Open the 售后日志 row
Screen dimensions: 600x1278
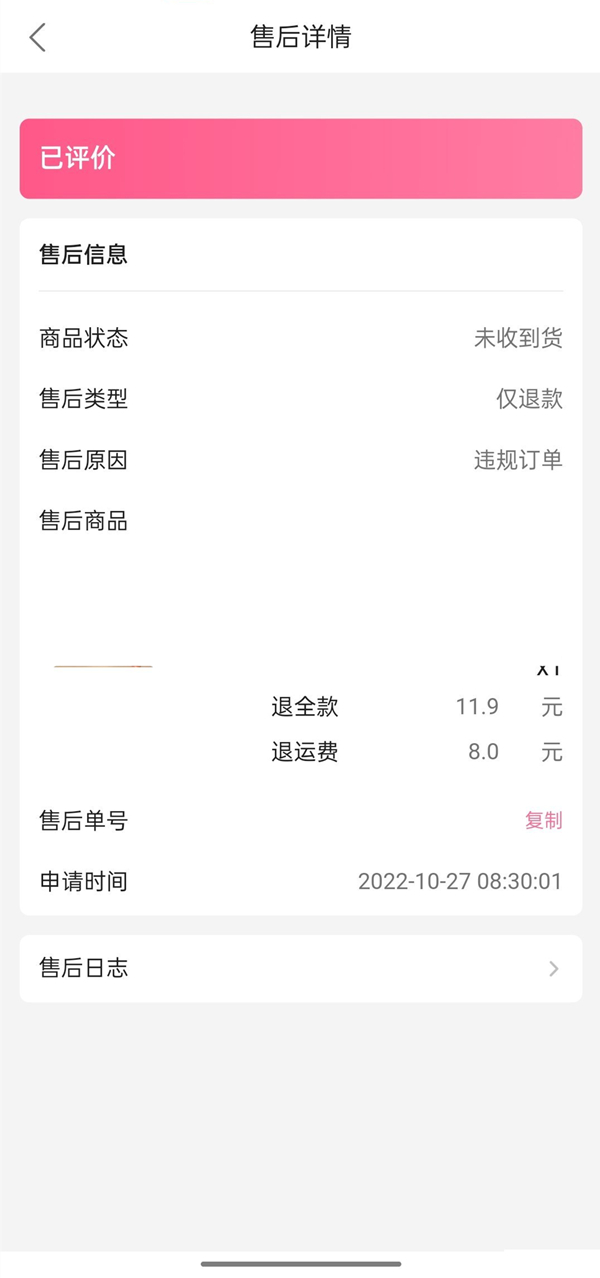coord(300,968)
